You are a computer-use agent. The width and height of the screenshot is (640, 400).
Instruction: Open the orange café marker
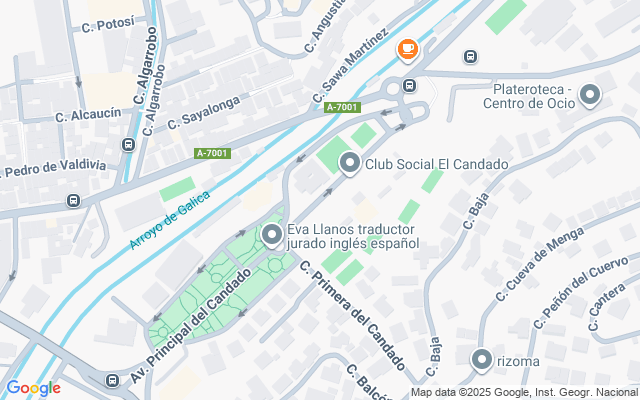407,48
